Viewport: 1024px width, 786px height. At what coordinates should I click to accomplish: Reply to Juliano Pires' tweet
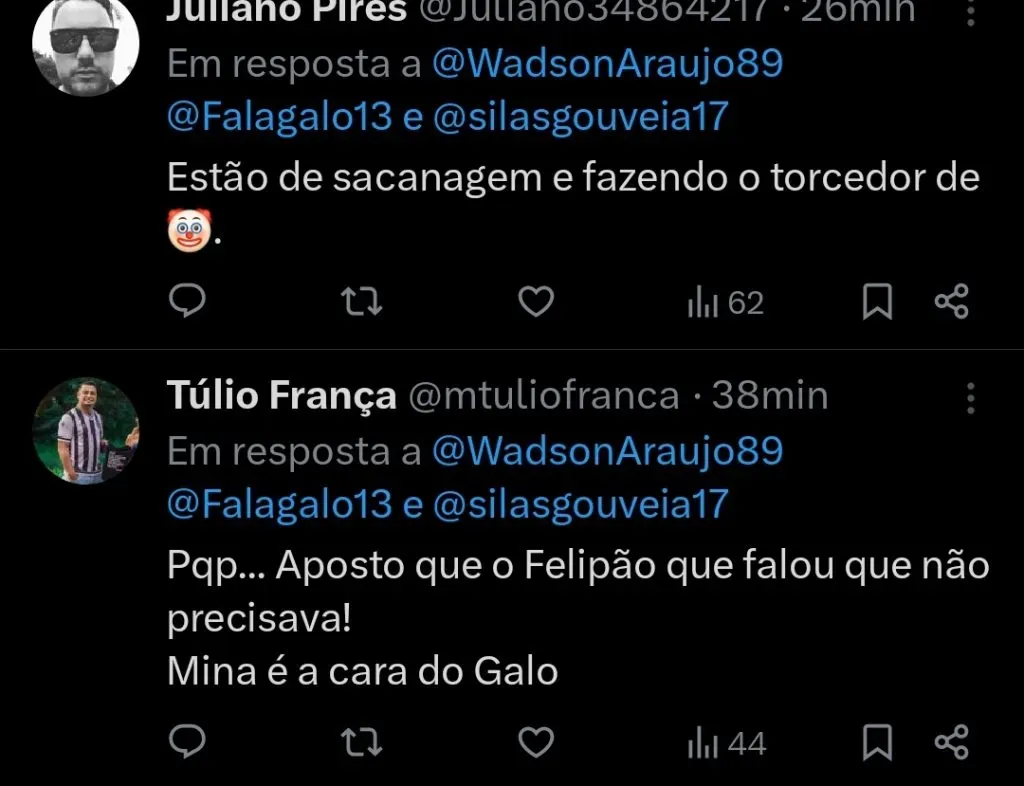coord(186,301)
